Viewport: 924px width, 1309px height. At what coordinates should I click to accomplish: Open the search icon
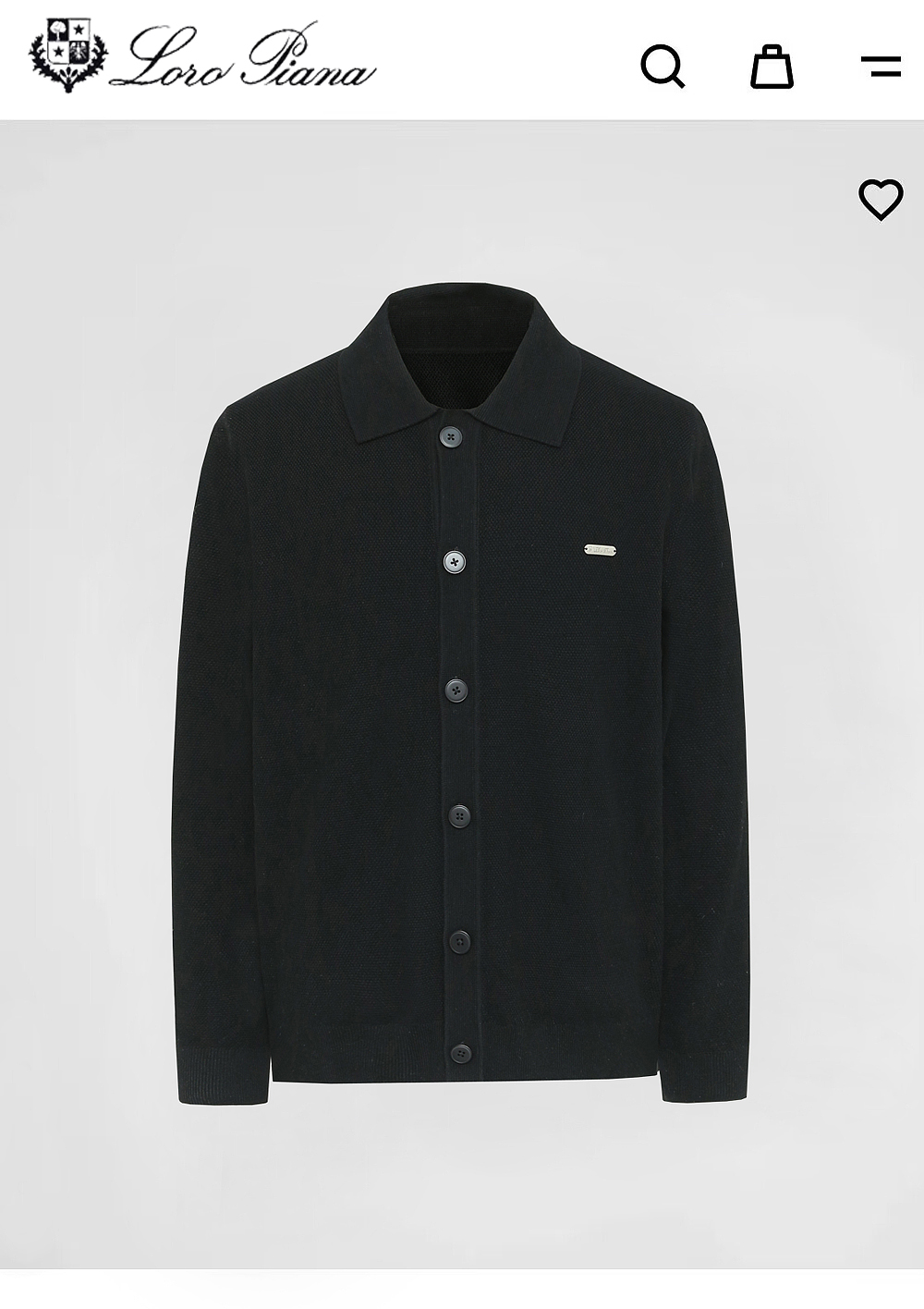(x=663, y=67)
